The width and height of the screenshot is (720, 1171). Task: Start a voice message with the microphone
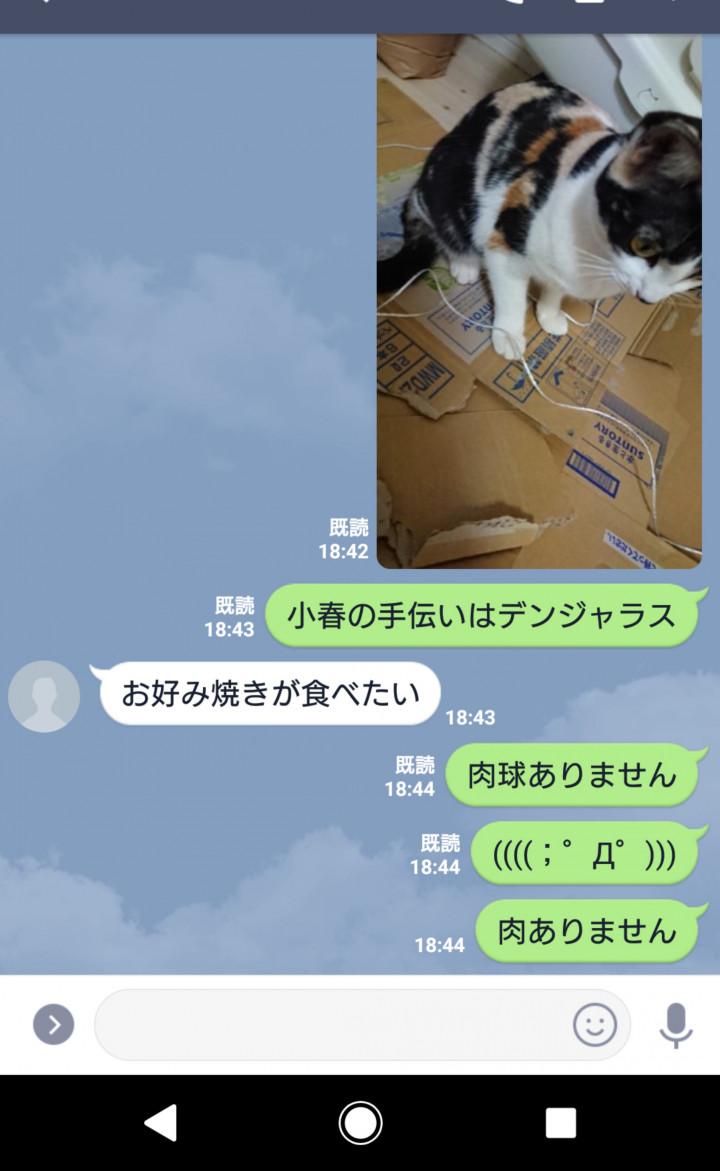point(676,1025)
